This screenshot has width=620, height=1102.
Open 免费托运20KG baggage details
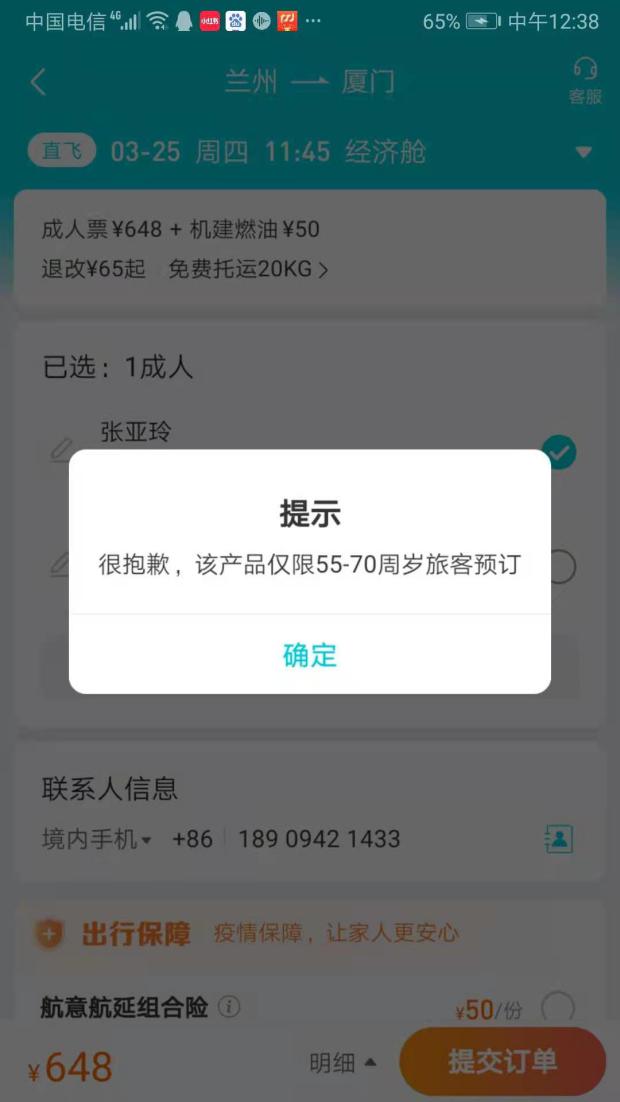click(248, 269)
